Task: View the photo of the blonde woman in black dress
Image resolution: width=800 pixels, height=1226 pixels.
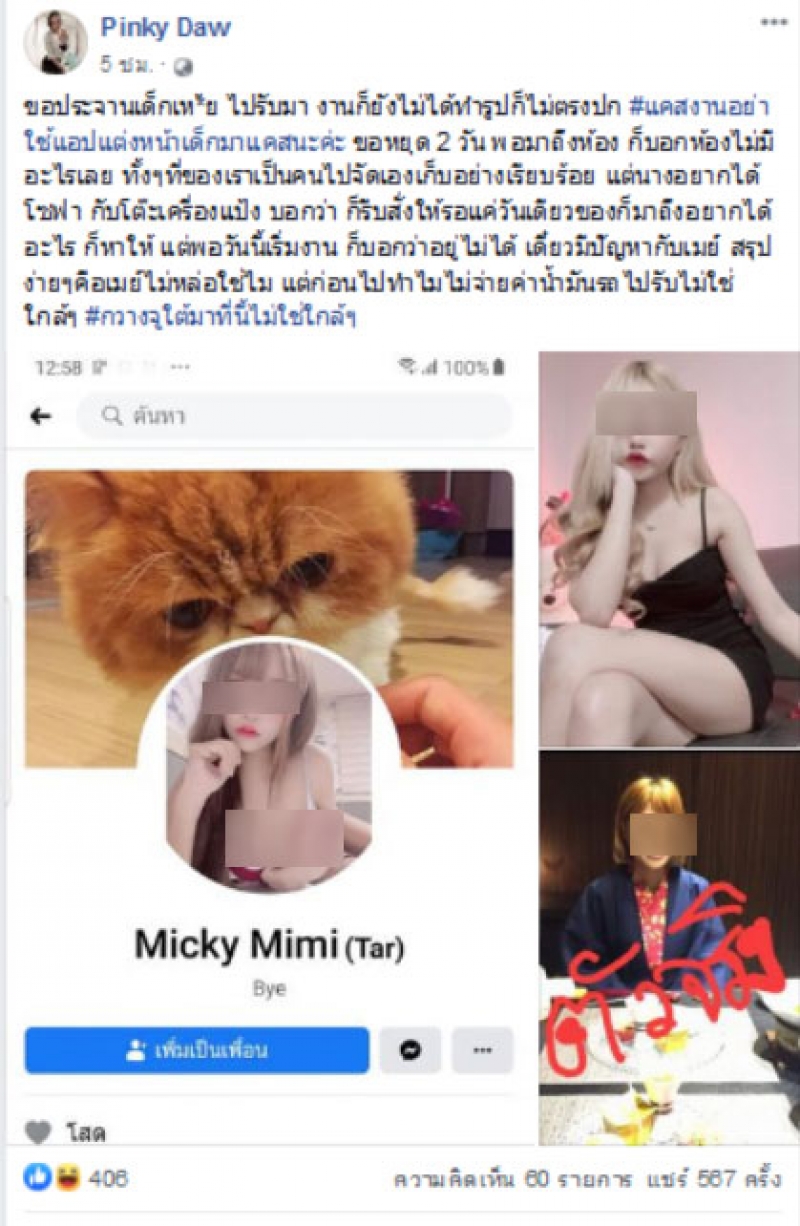Action: 668,548
